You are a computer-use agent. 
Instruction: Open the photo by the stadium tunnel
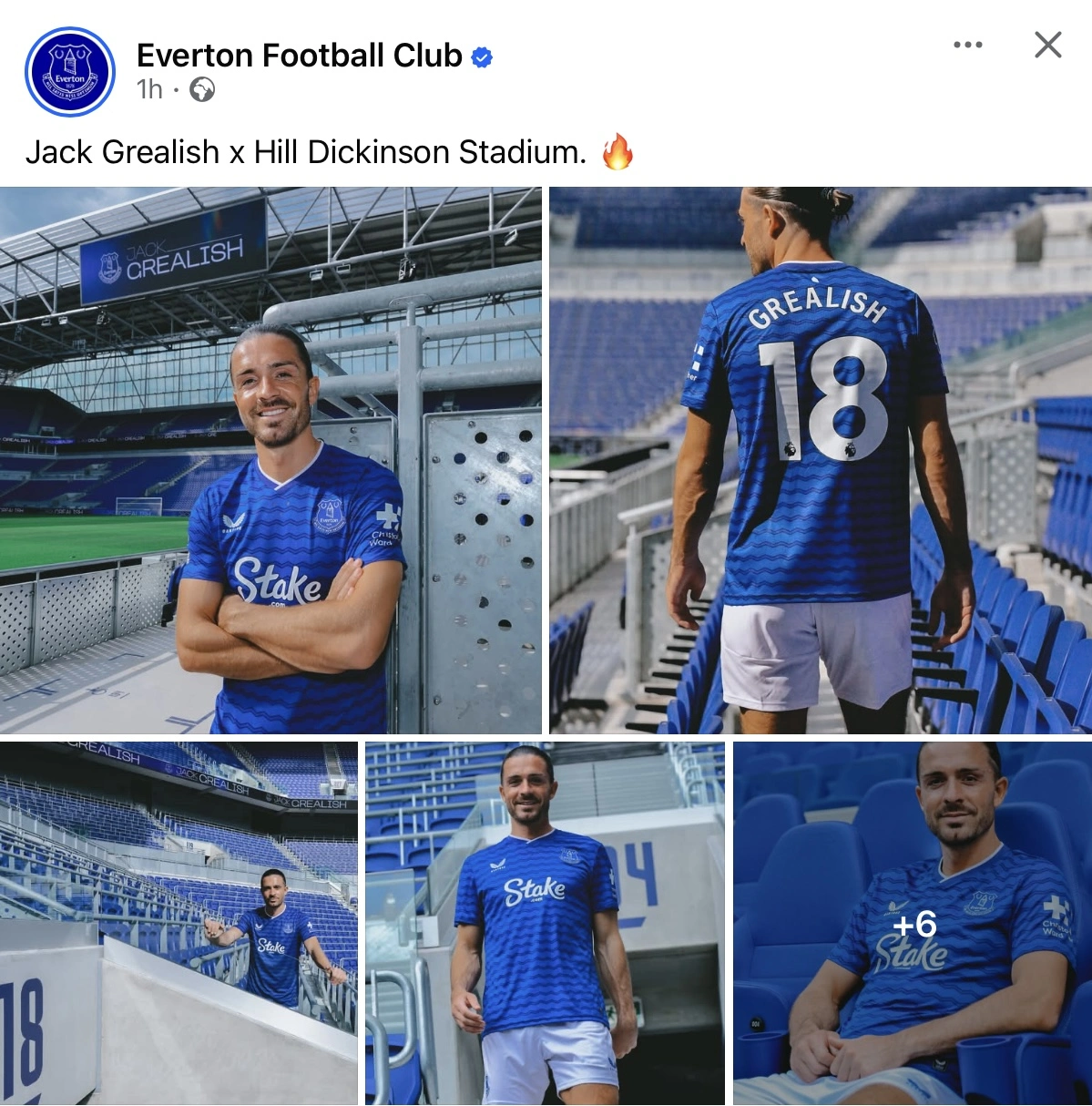click(x=545, y=923)
